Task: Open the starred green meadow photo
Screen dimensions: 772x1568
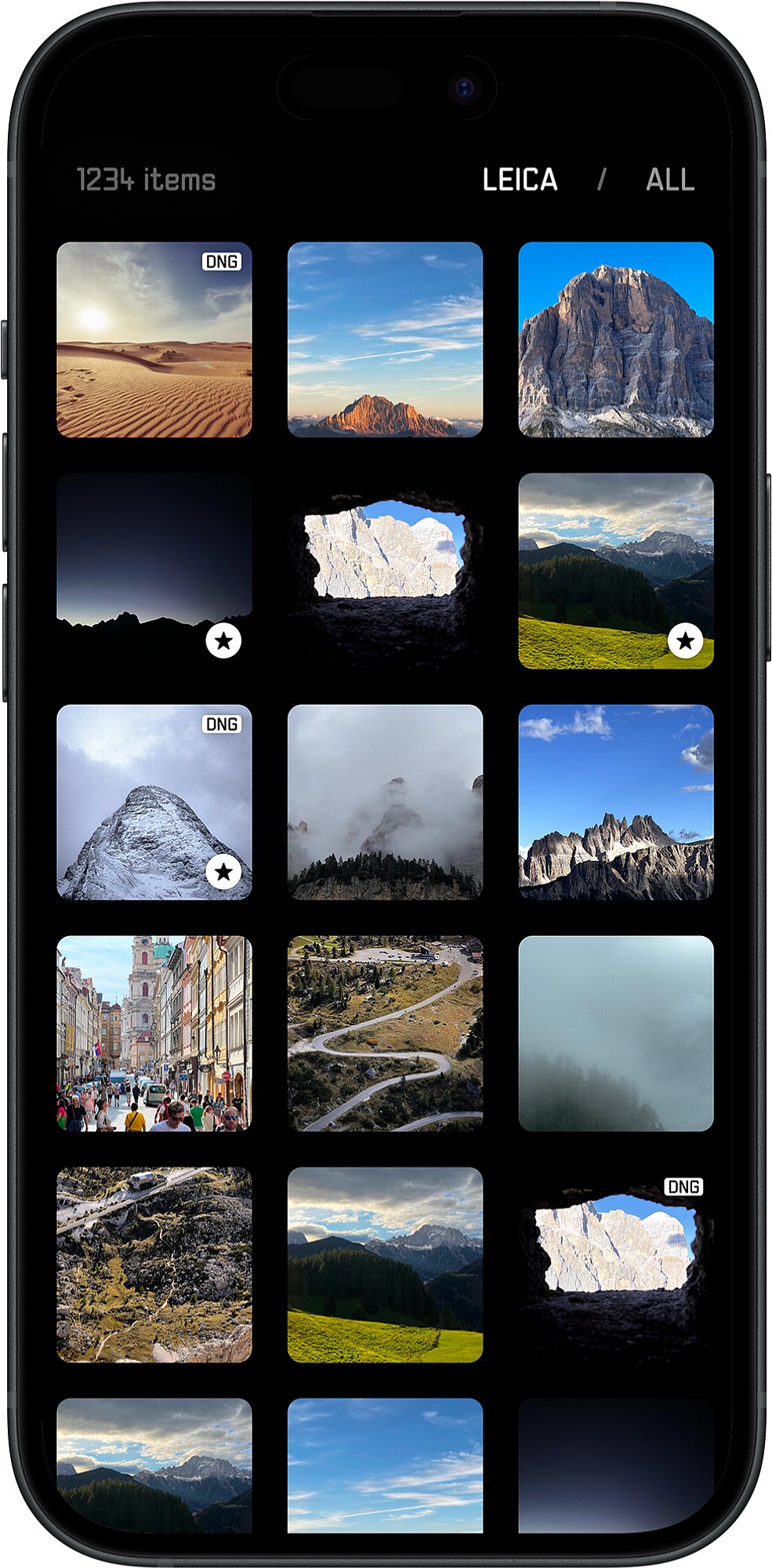Action: 616,571
